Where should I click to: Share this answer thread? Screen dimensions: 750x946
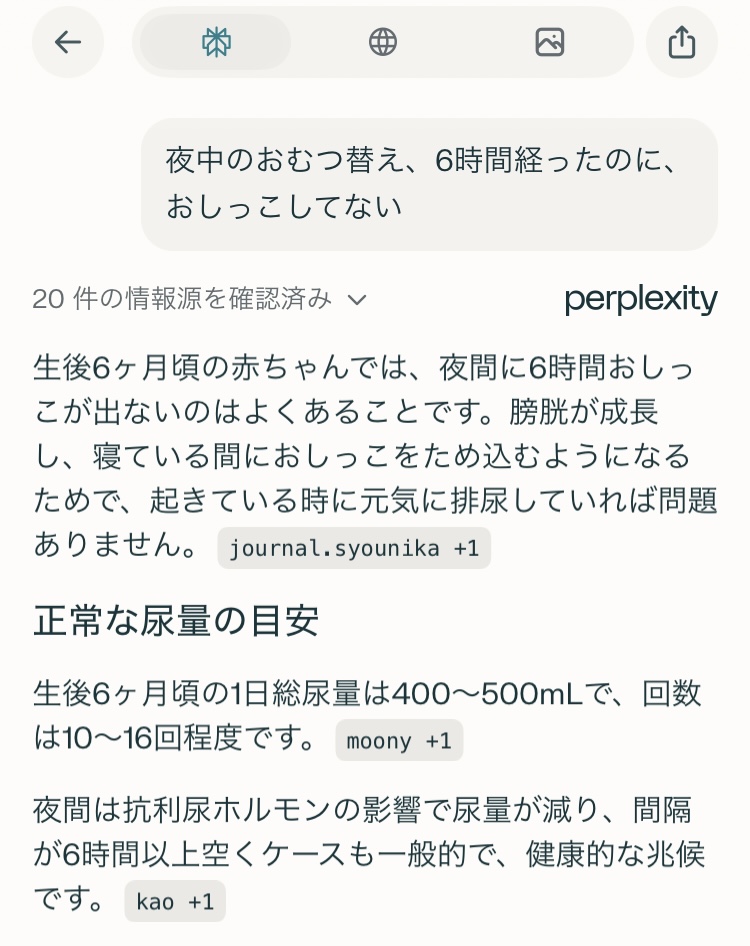pyautogui.click(x=682, y=42)
